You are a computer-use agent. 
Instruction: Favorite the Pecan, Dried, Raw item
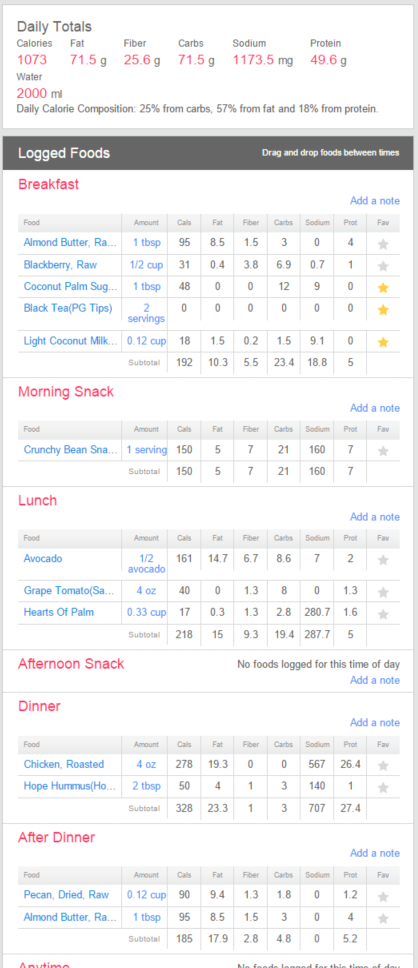pos(383,896)
